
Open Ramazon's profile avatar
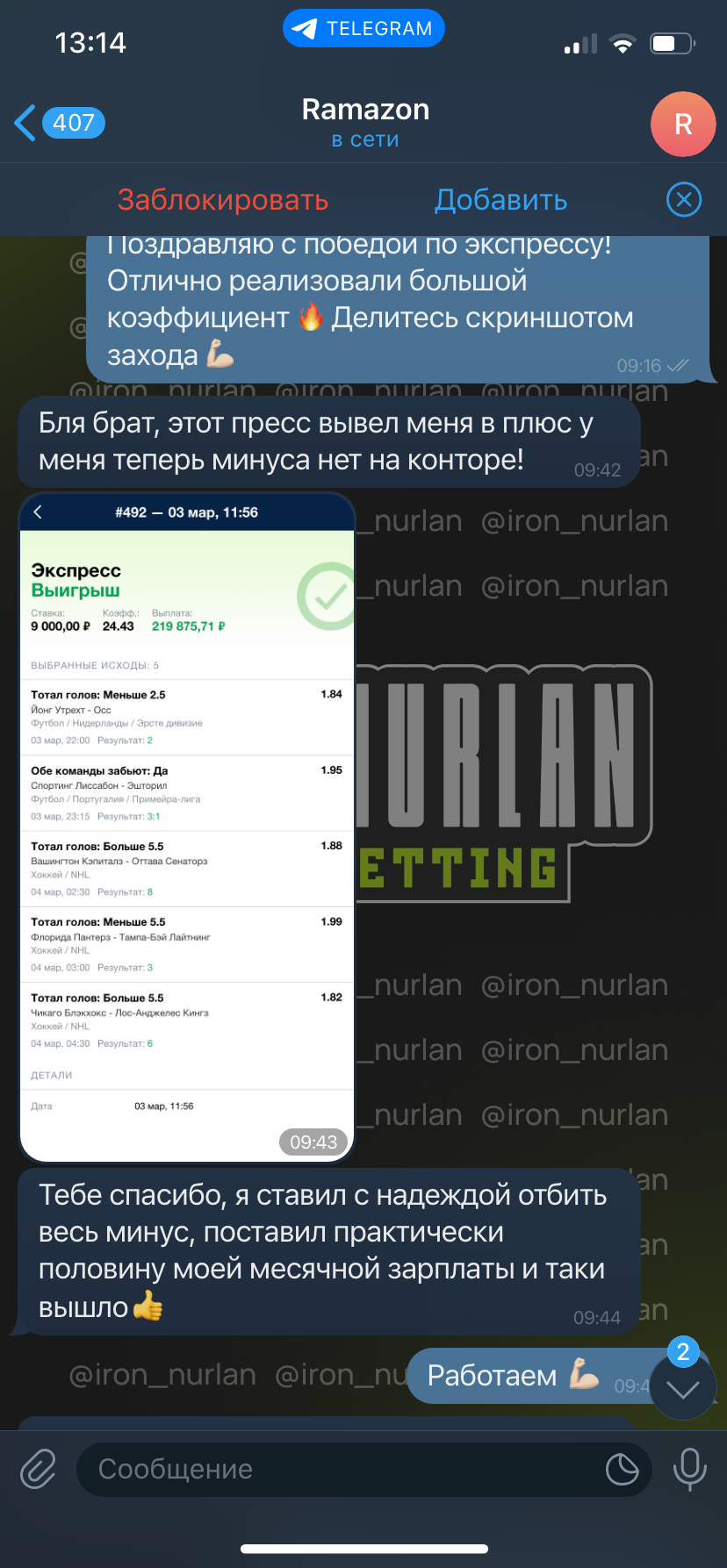tap(683, 124)
